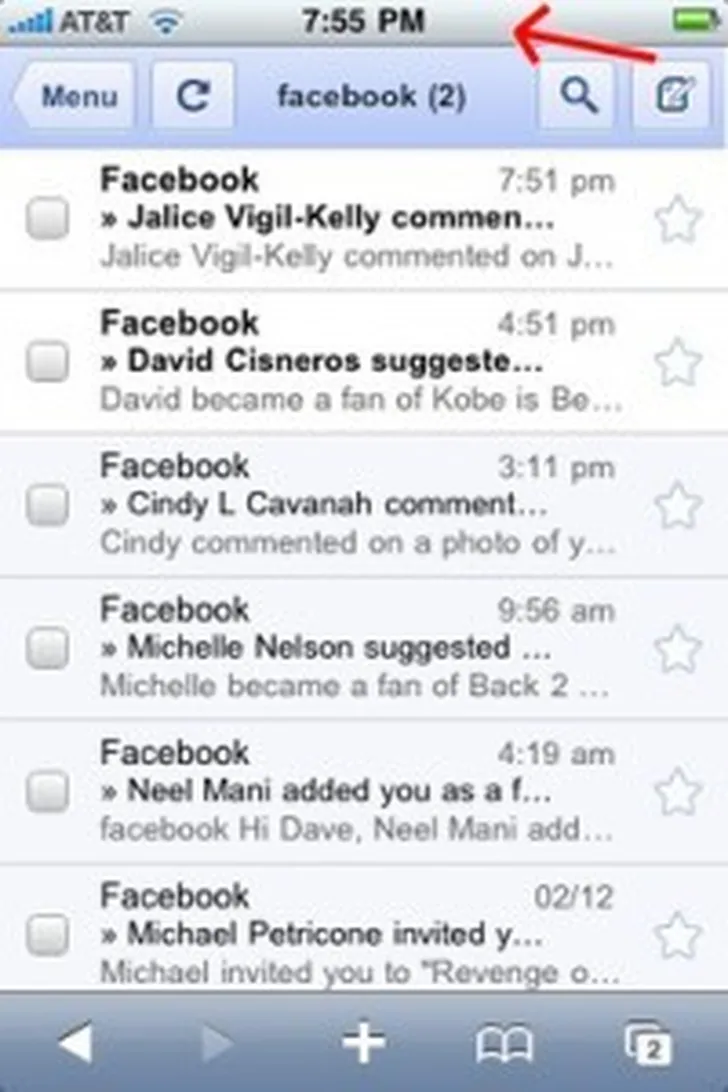Refresh the facebook label inbox
This screenshot has height=1092, width=728.
pyautogui.click(x=193, y=97)
